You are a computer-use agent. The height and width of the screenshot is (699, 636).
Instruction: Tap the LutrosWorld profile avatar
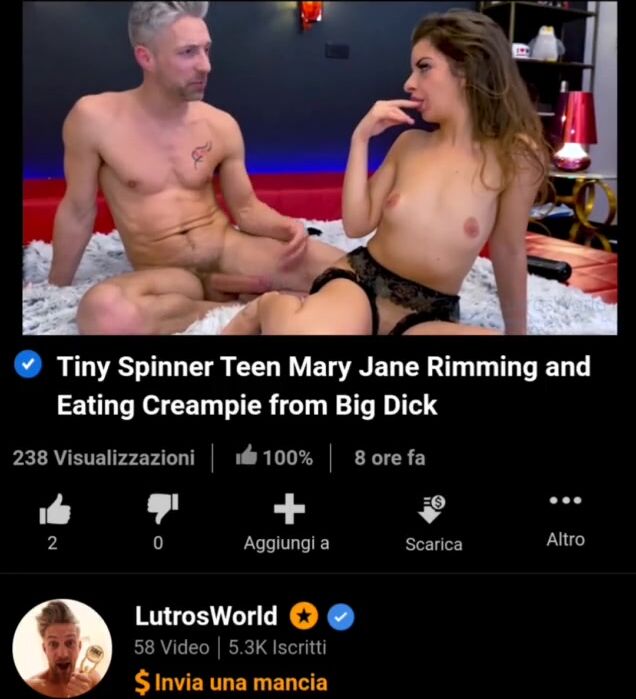click(62, 646)
